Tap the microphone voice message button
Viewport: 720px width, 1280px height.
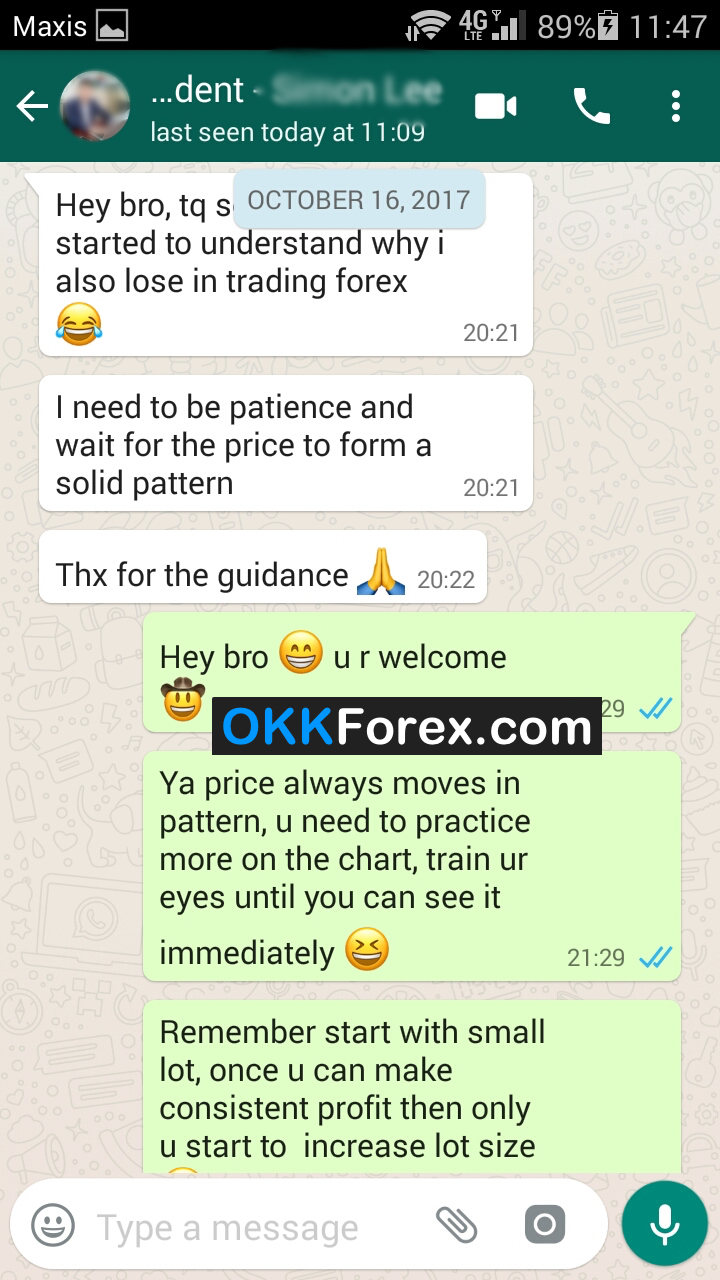pos(664,1225)
